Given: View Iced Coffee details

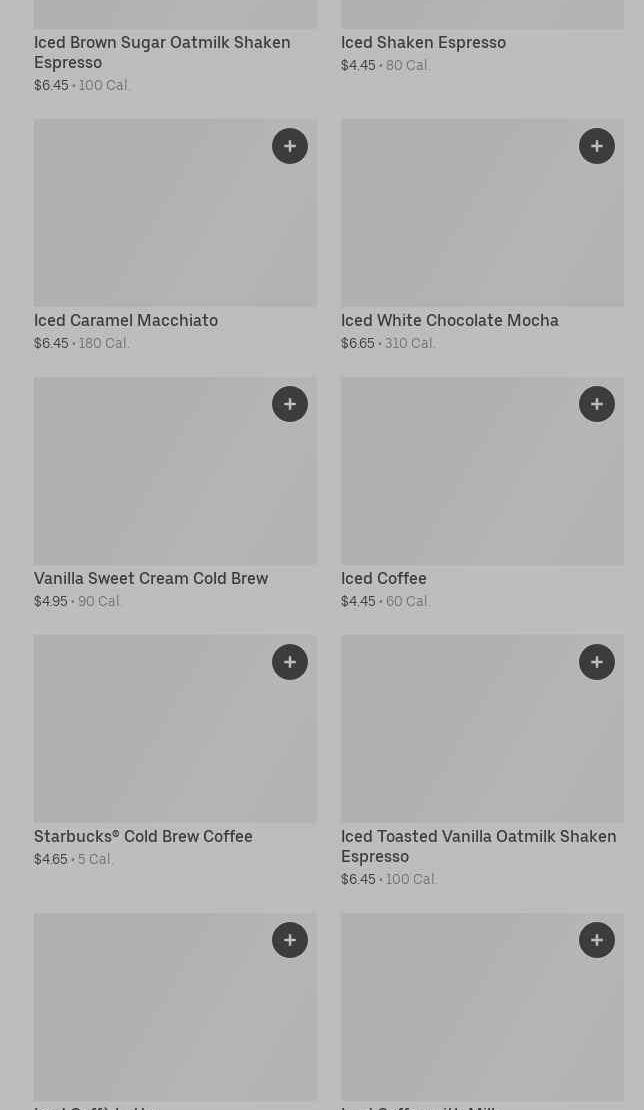Looking at the screenshot, I should pyautogui.click(x=384, y=578).
